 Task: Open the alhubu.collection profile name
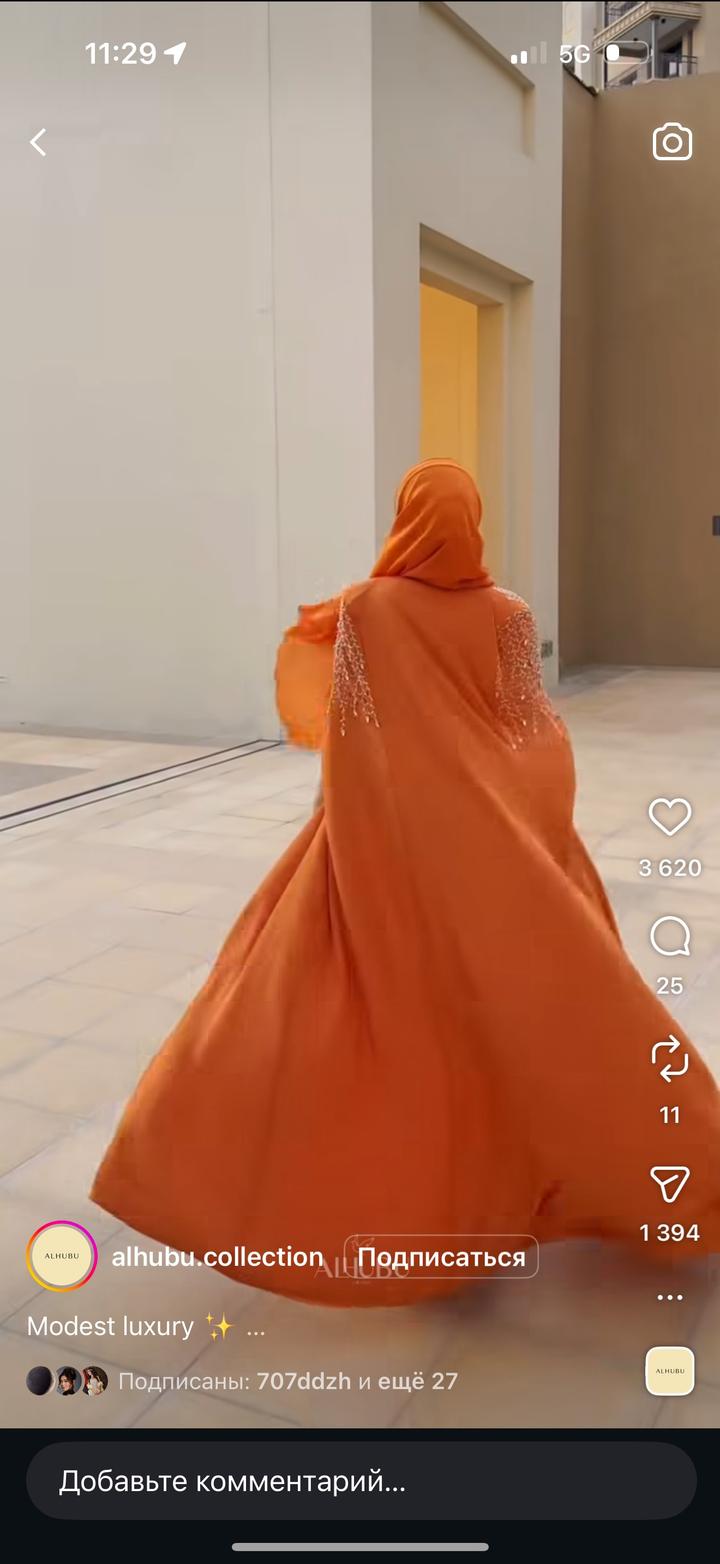[217, 1257]
